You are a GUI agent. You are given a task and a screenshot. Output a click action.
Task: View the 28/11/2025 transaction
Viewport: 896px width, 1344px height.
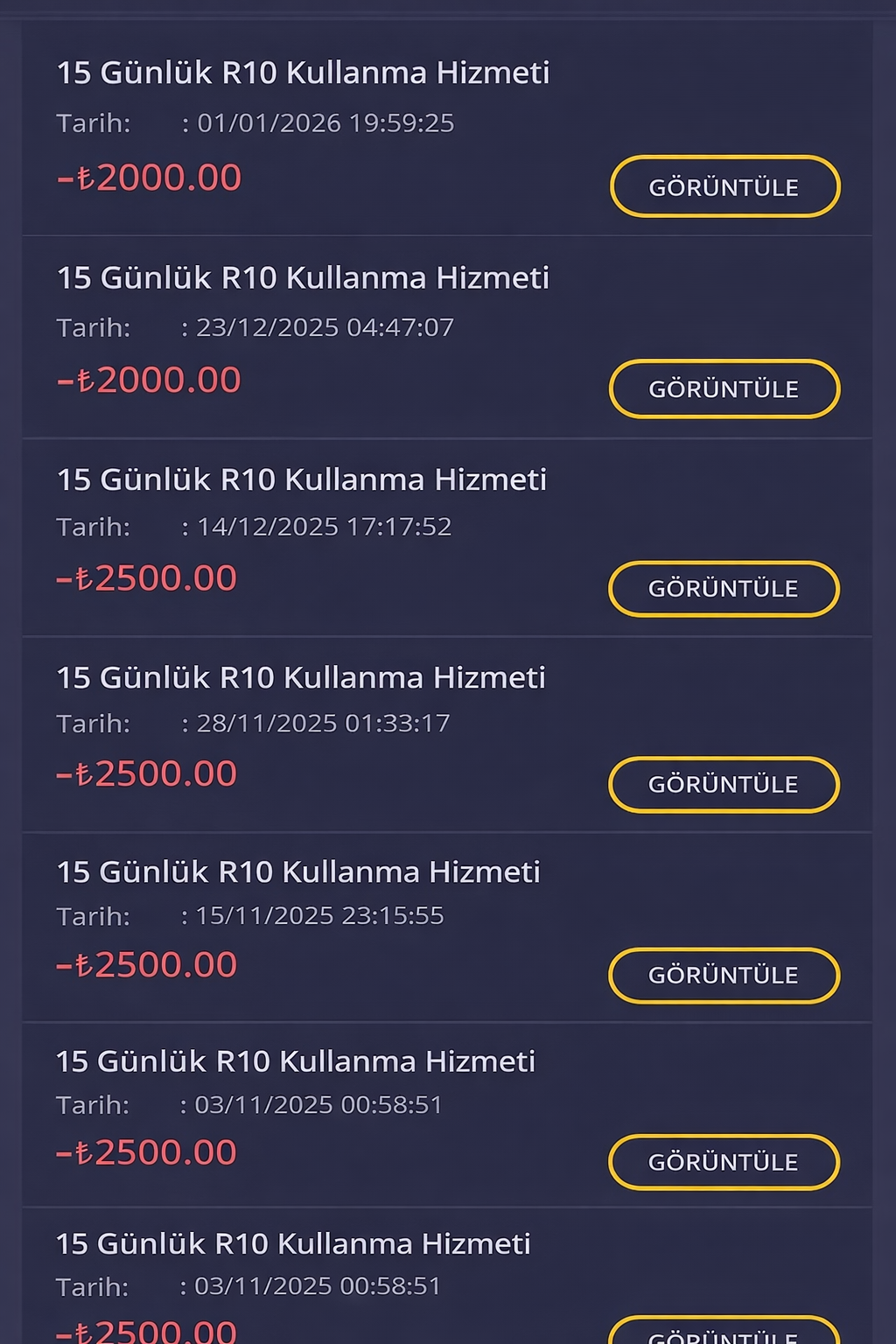pyautogui.click(x=724, y=784)
